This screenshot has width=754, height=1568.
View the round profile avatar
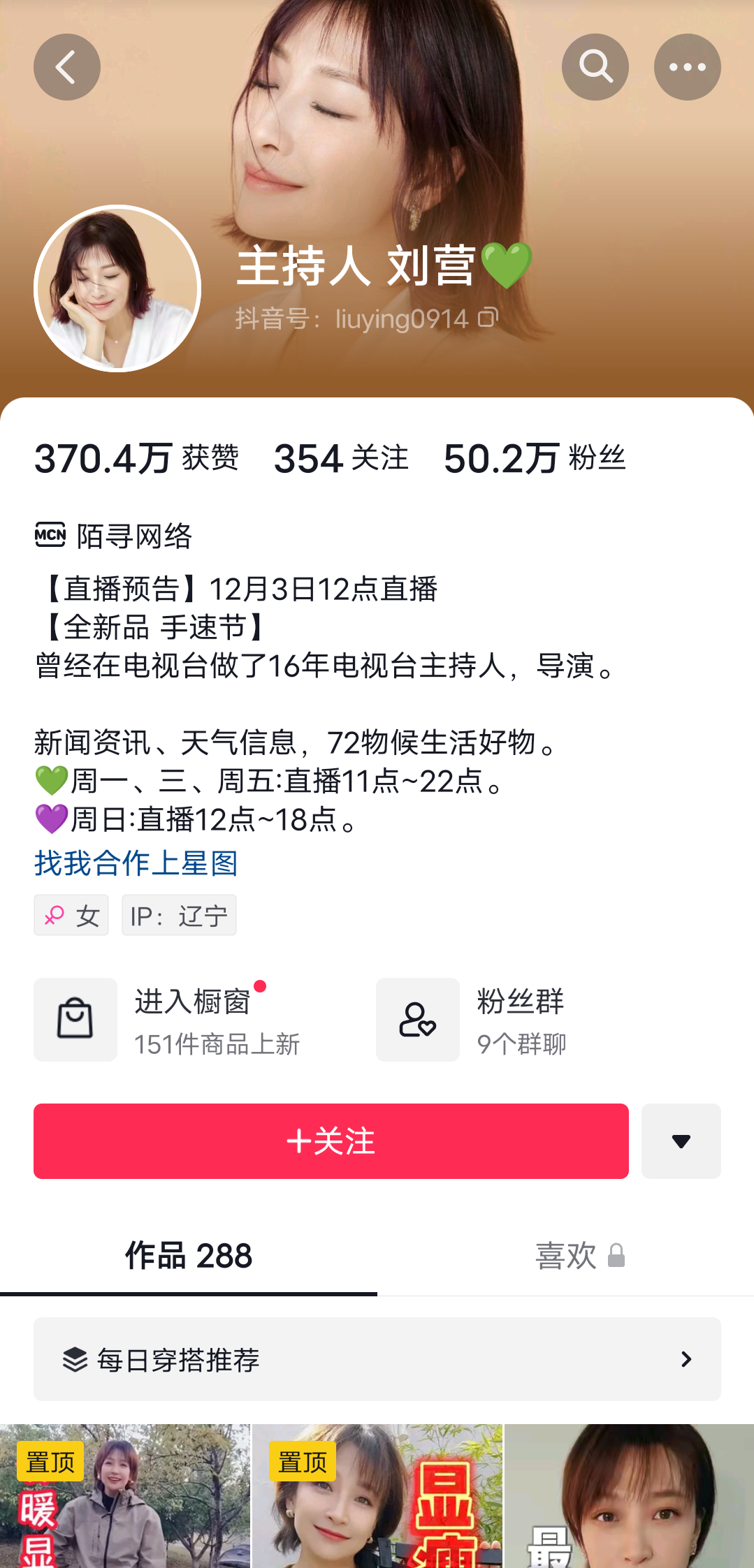117,288
